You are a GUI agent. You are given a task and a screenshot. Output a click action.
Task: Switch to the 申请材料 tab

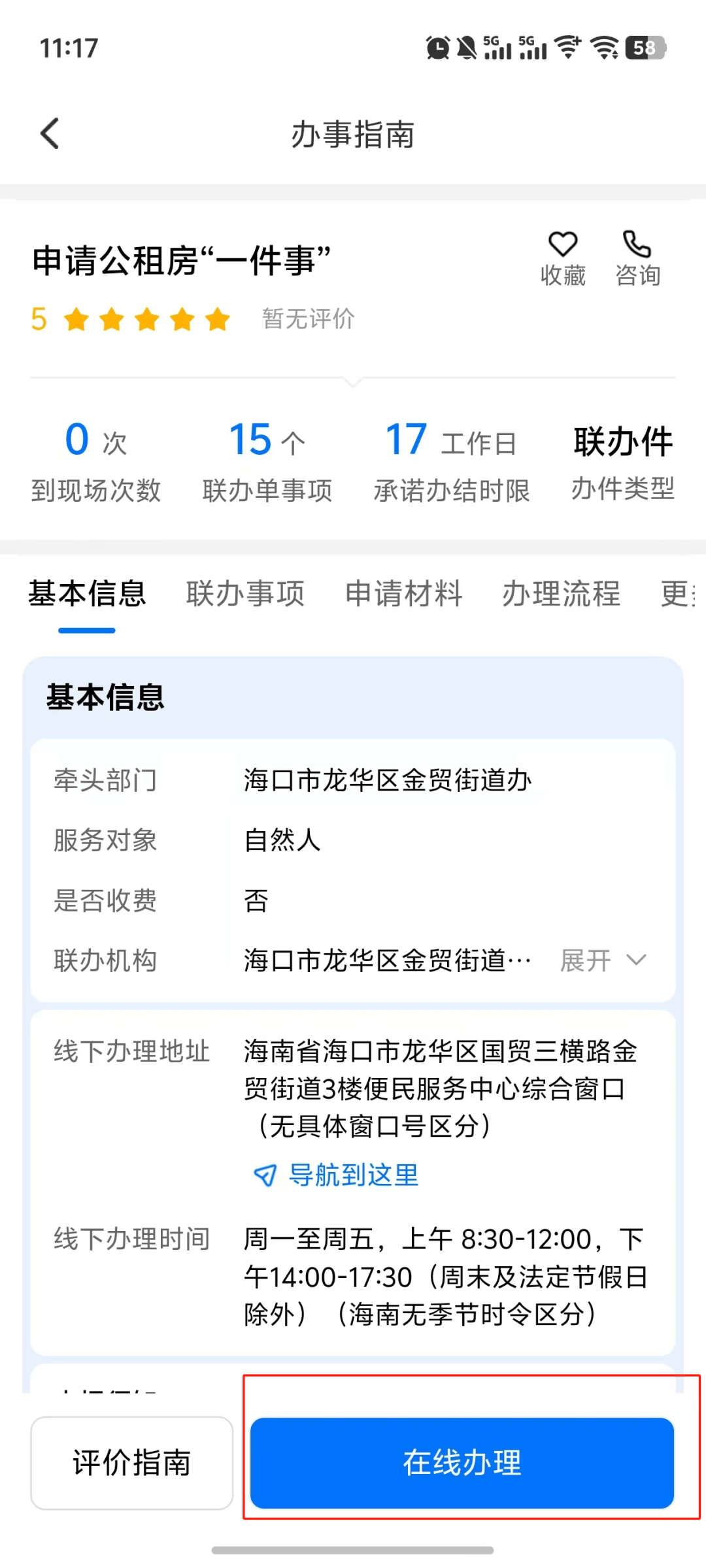tap(404, 593)
